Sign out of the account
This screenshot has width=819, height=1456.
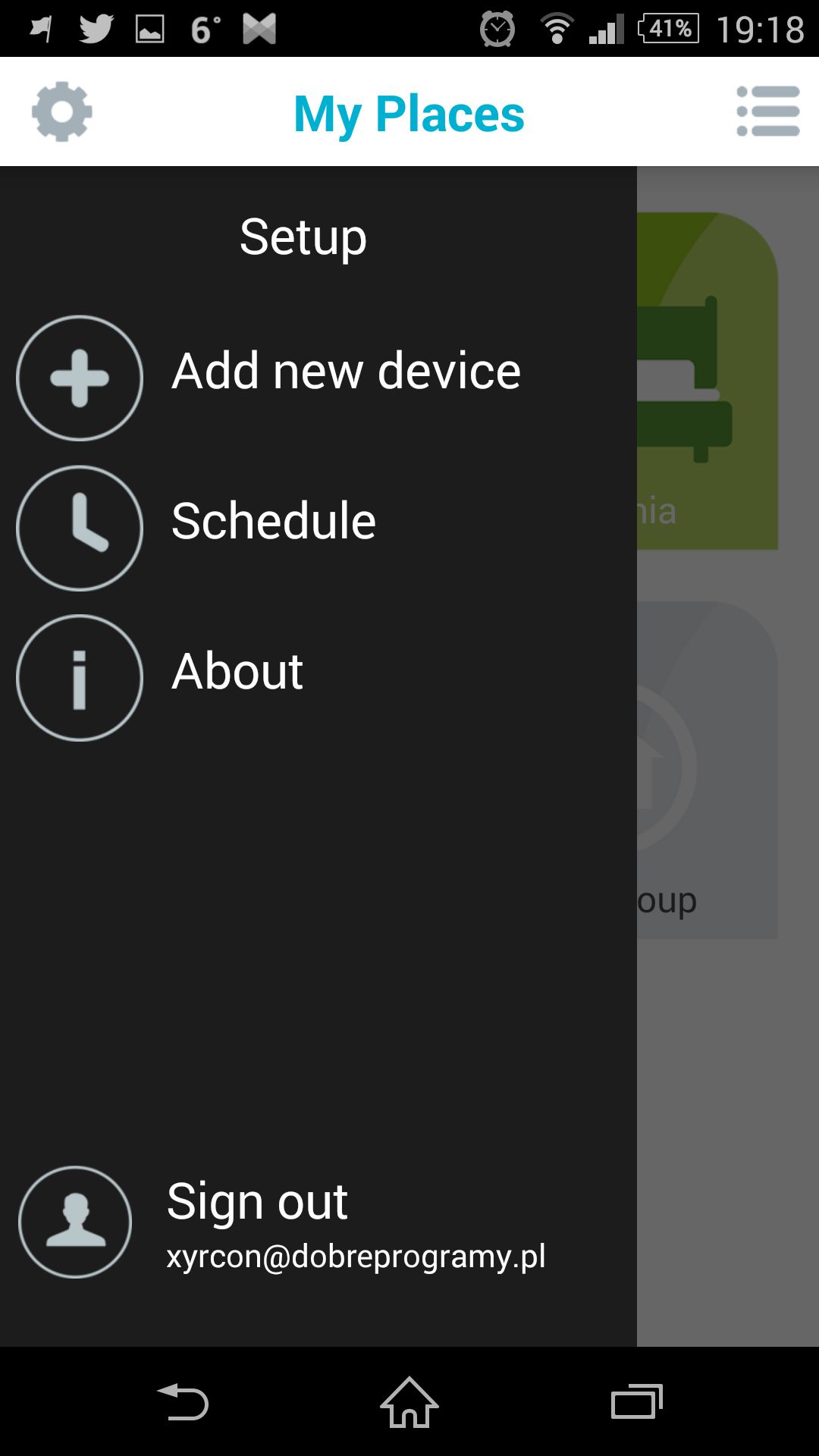click(x=318, y=1222)
